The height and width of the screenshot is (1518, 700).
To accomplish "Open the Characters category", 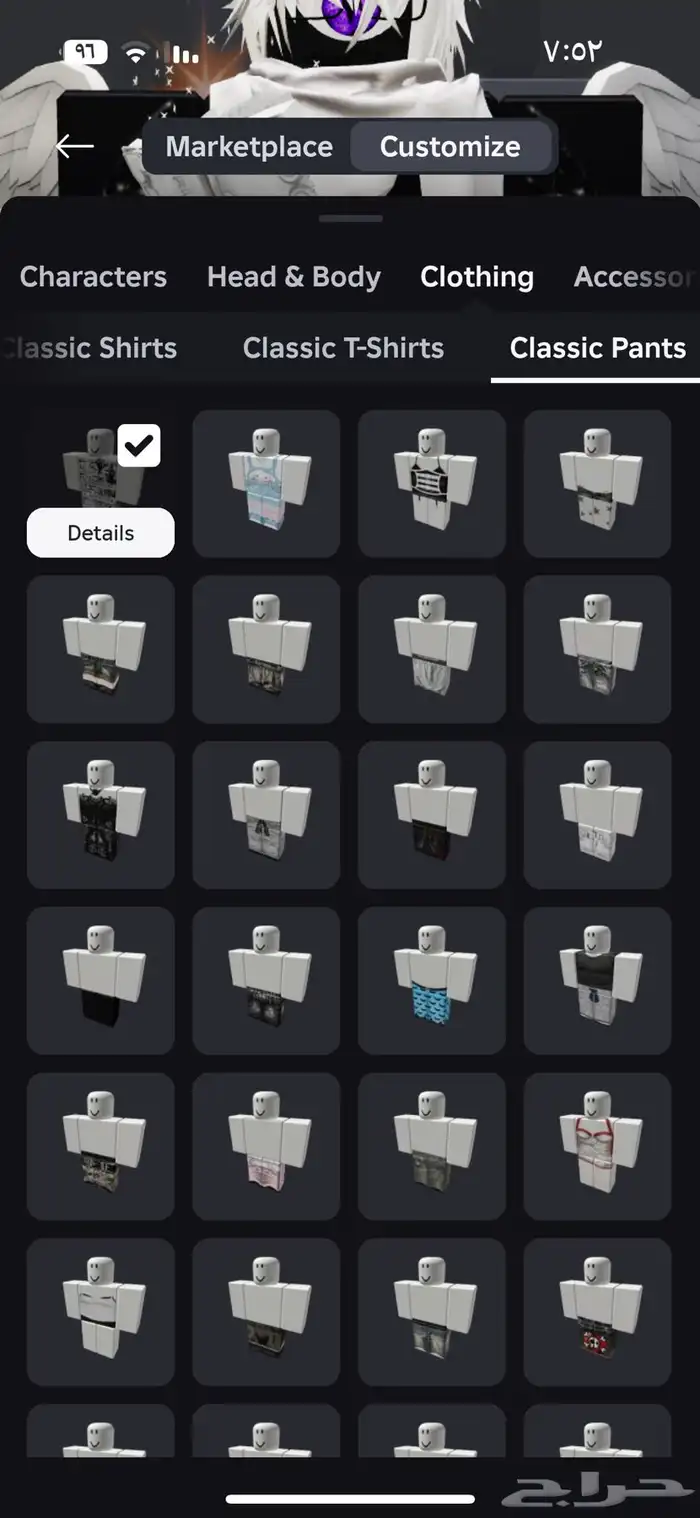I will click(93, 277).
